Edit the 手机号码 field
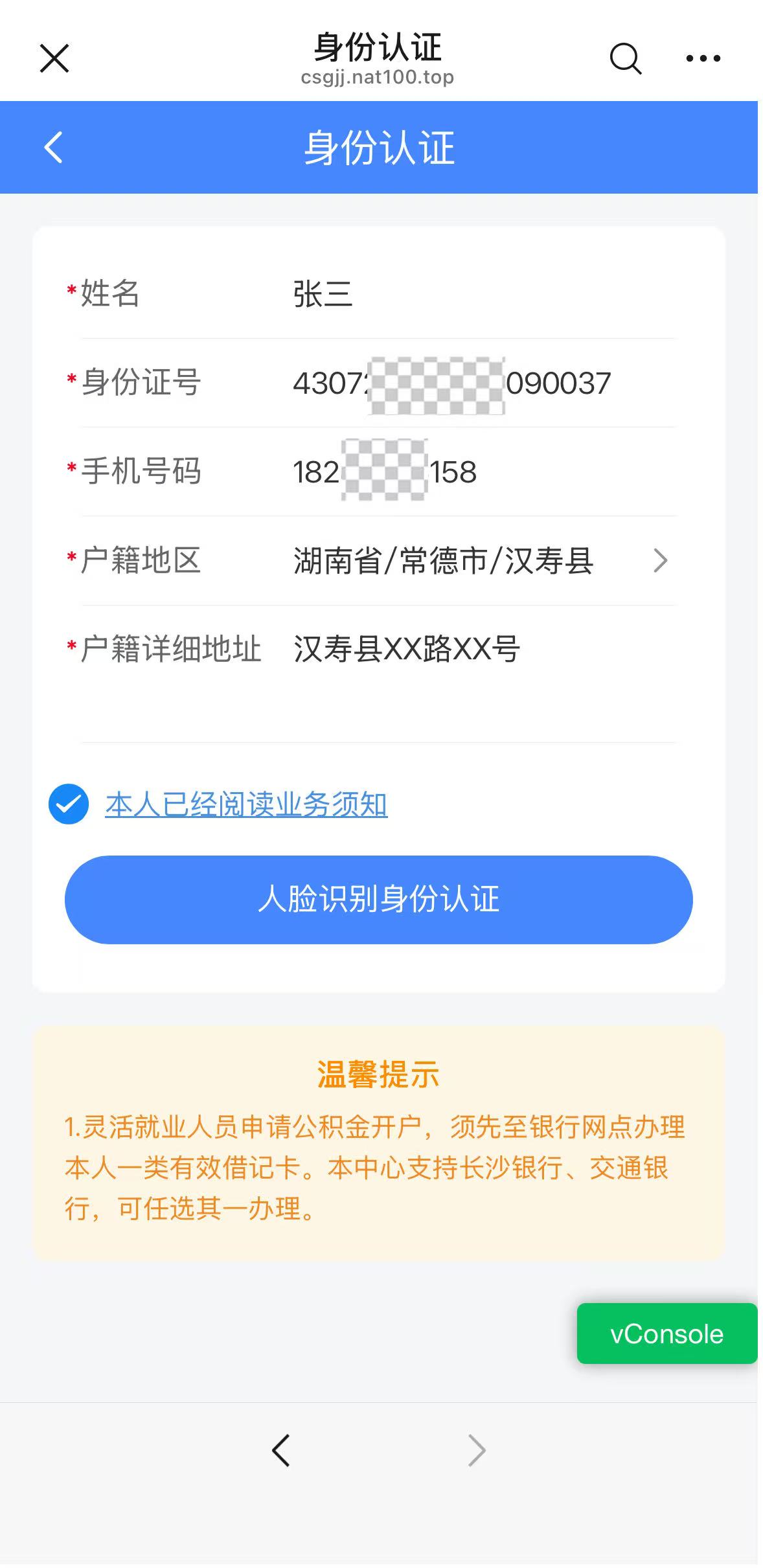Image resolution: width=763 pixels, height=1568 pixels. (483, 472)
